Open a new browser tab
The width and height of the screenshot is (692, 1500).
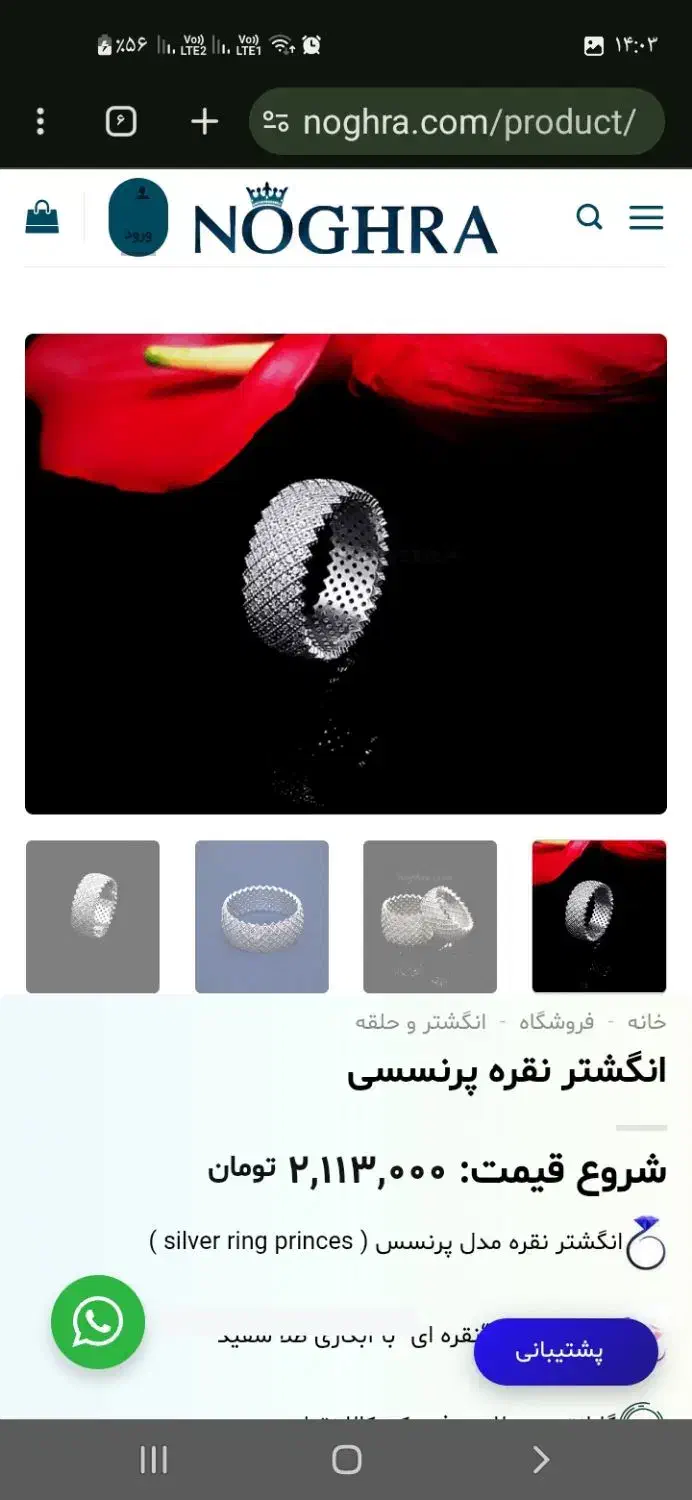pyautogui.click(x=204, y=122)
